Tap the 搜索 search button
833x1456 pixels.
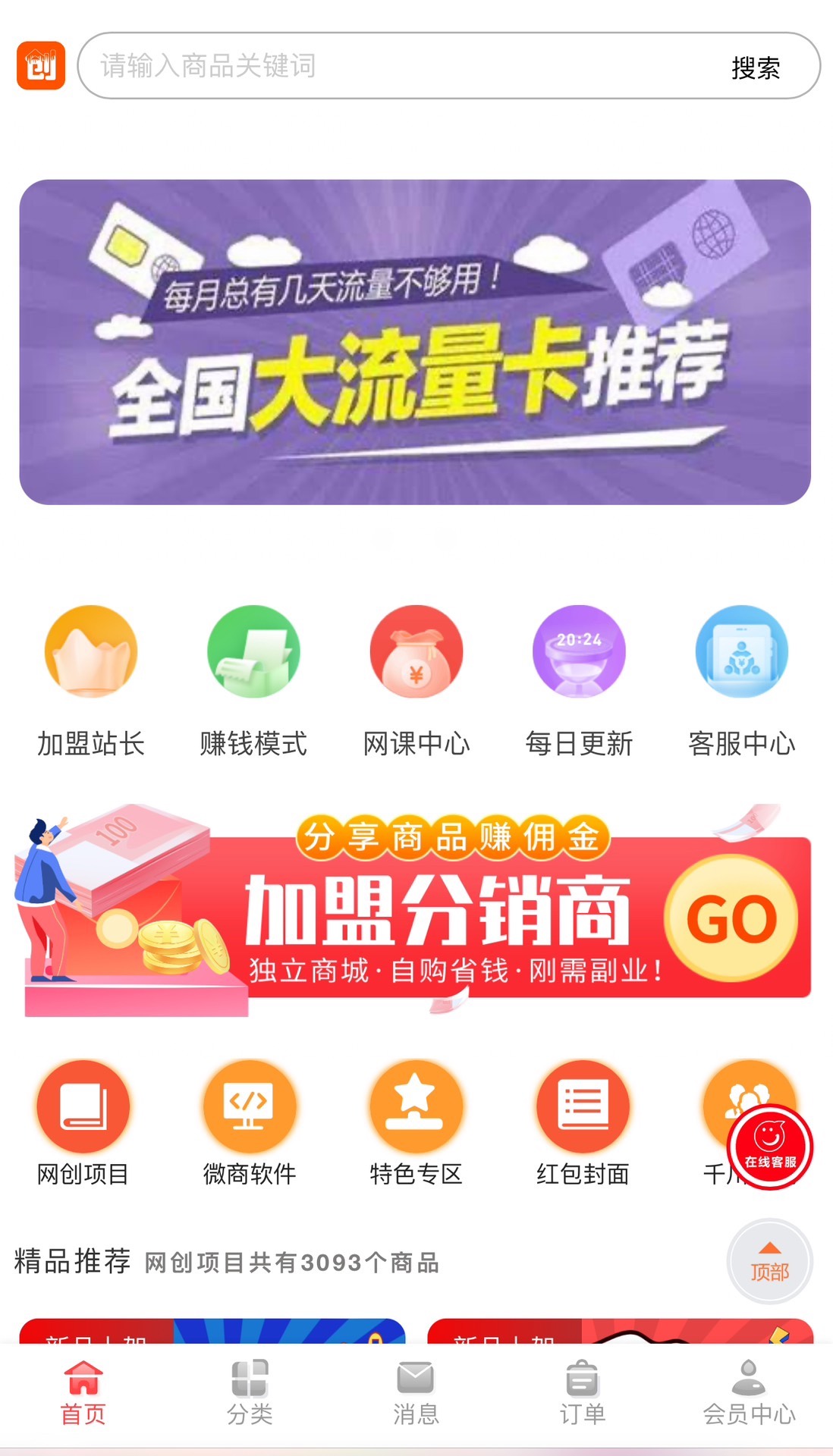point(755,67)
